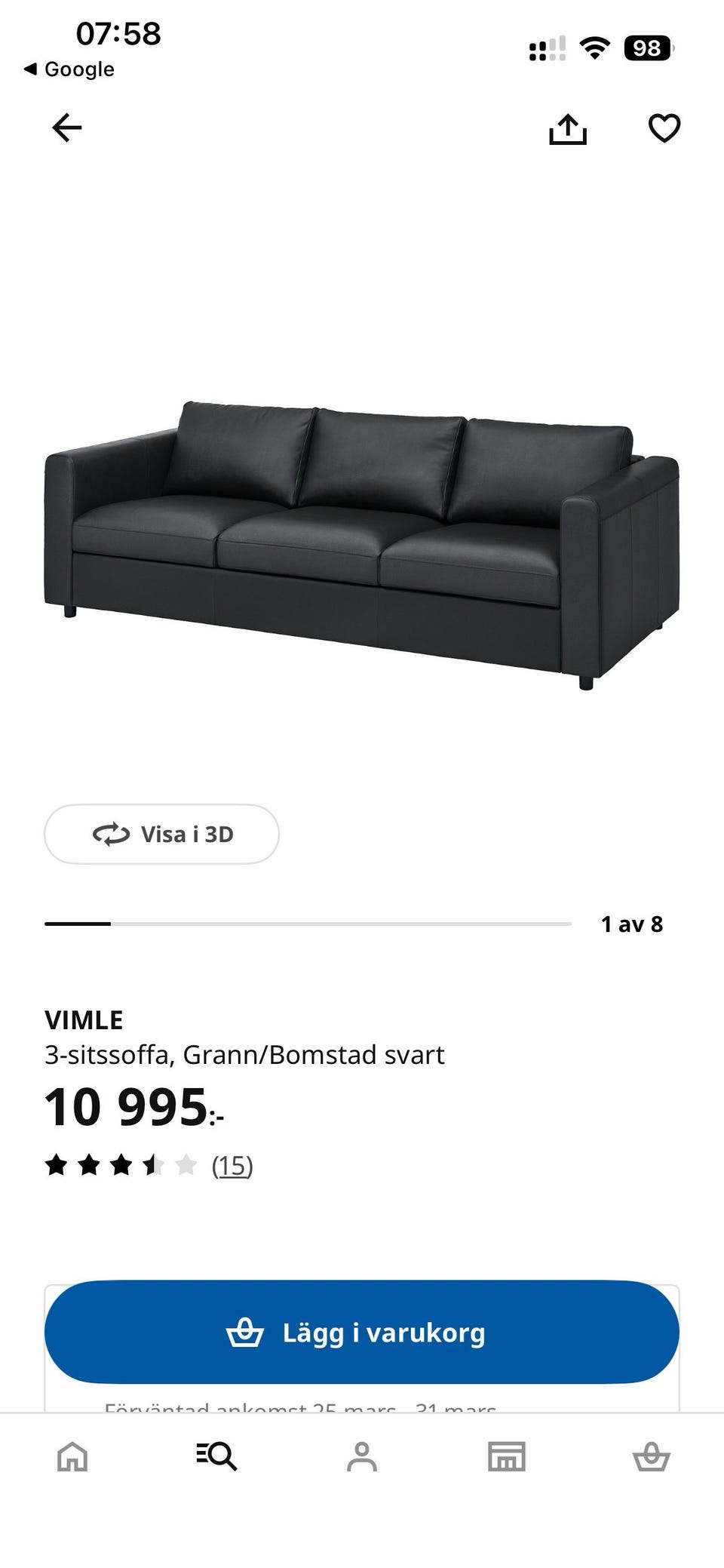The width and height of the screenshot is (724, 1568).
Task: Select the Search icon in bottom bar
Action: 217,1457
